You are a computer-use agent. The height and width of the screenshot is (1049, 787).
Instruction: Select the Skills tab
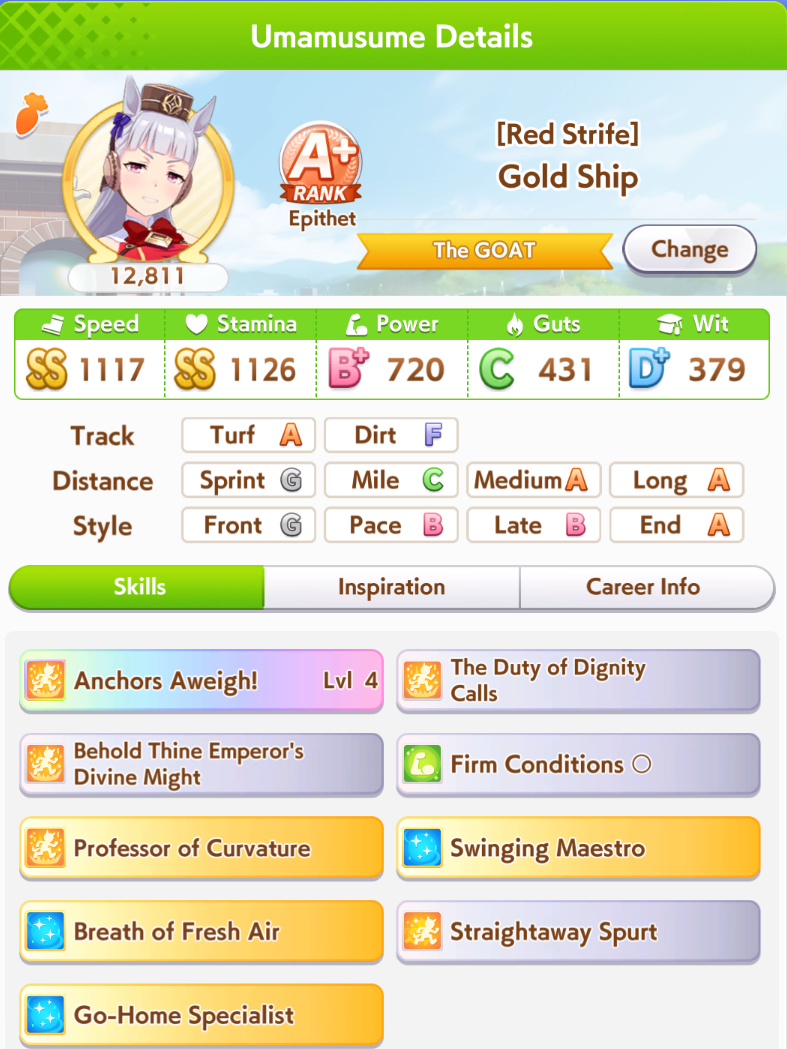(139, 587)
